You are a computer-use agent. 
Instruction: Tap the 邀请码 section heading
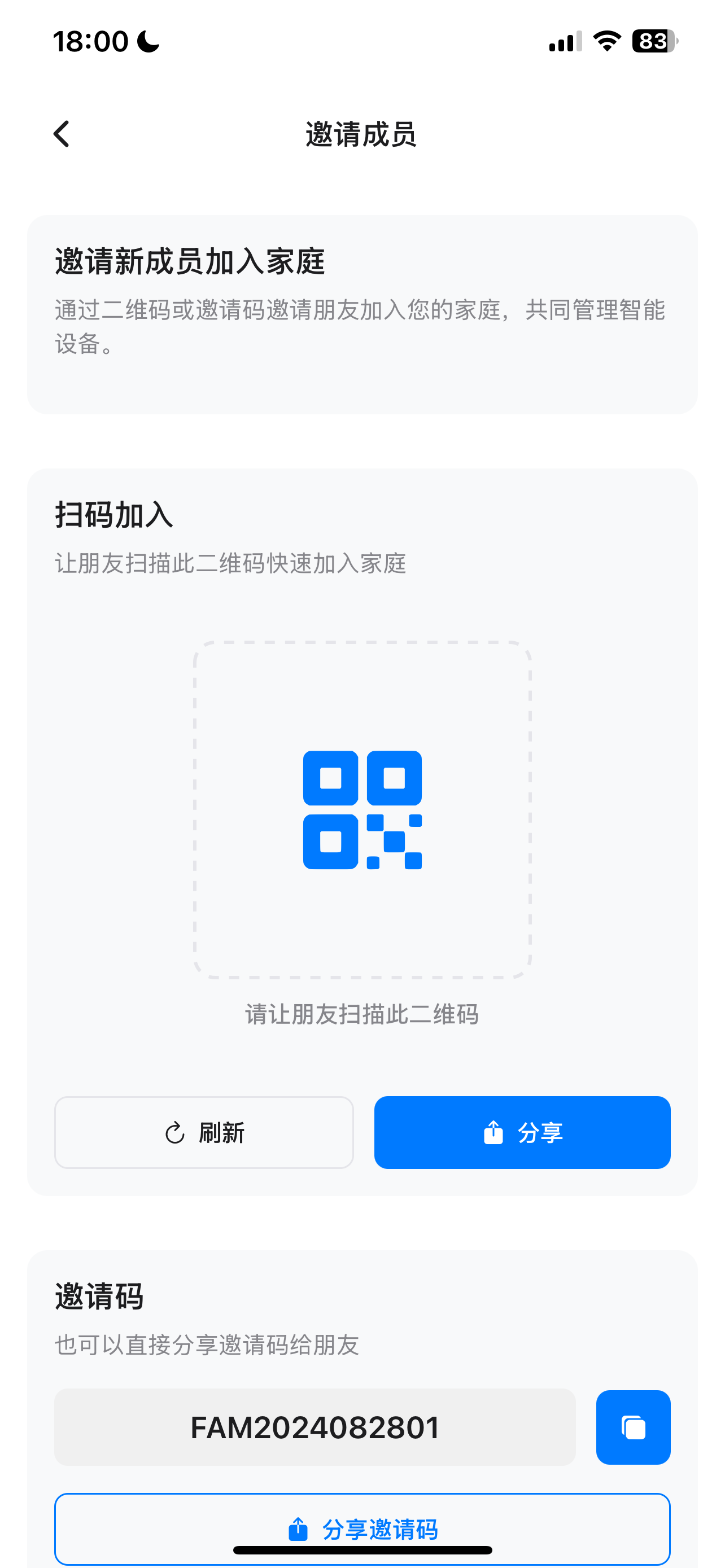(x=99, y=1295)
